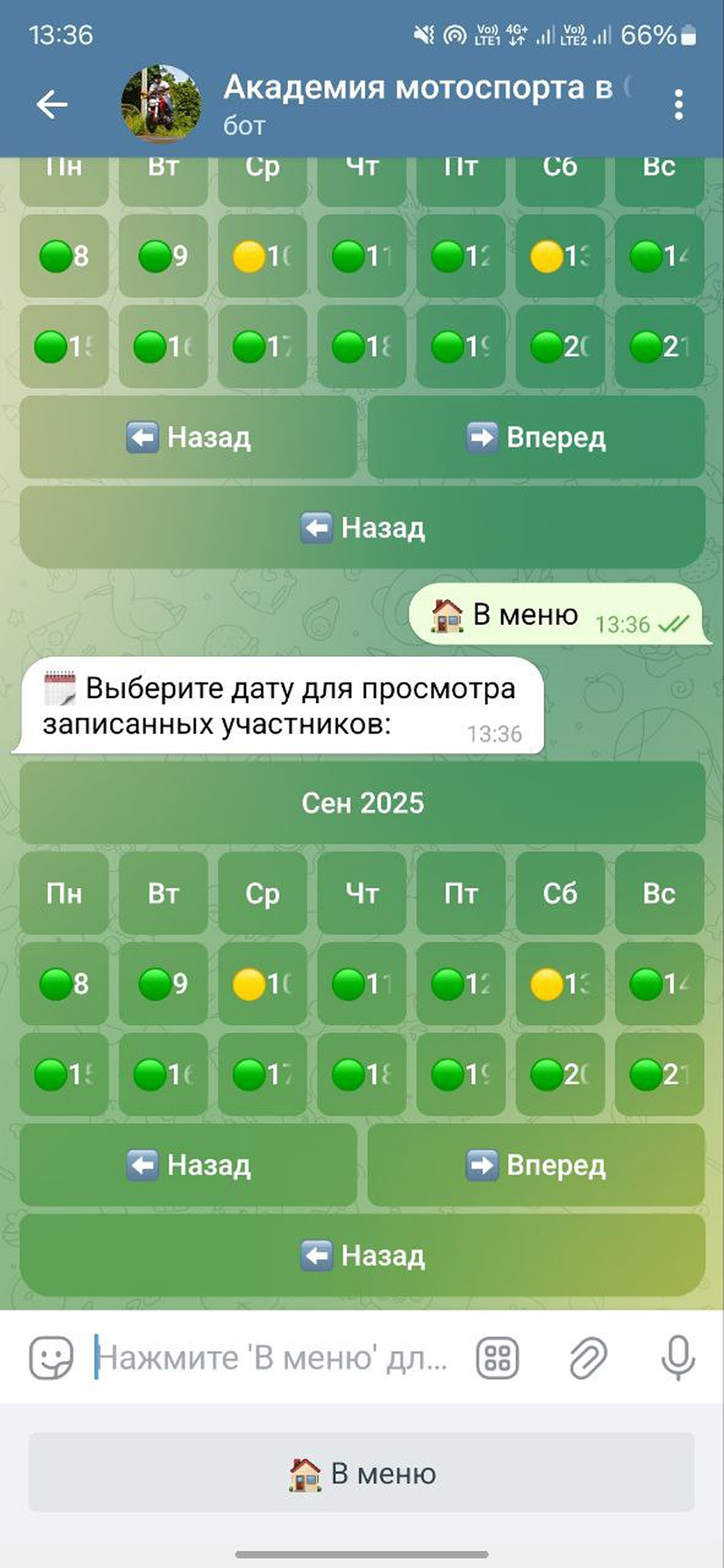This screenshot has height=1568, width=724.
Task: Tap the microphone for a voice message
Action: [679, 1358]
